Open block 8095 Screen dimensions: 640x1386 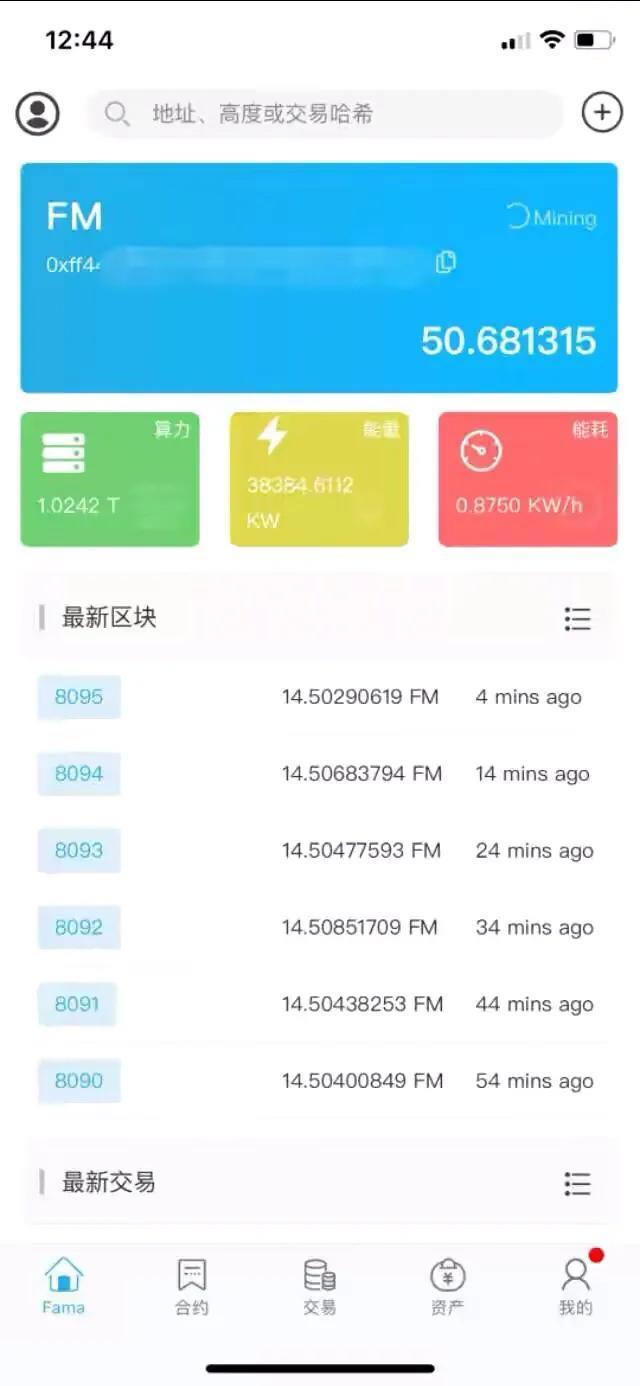click(x=79, y=697)
